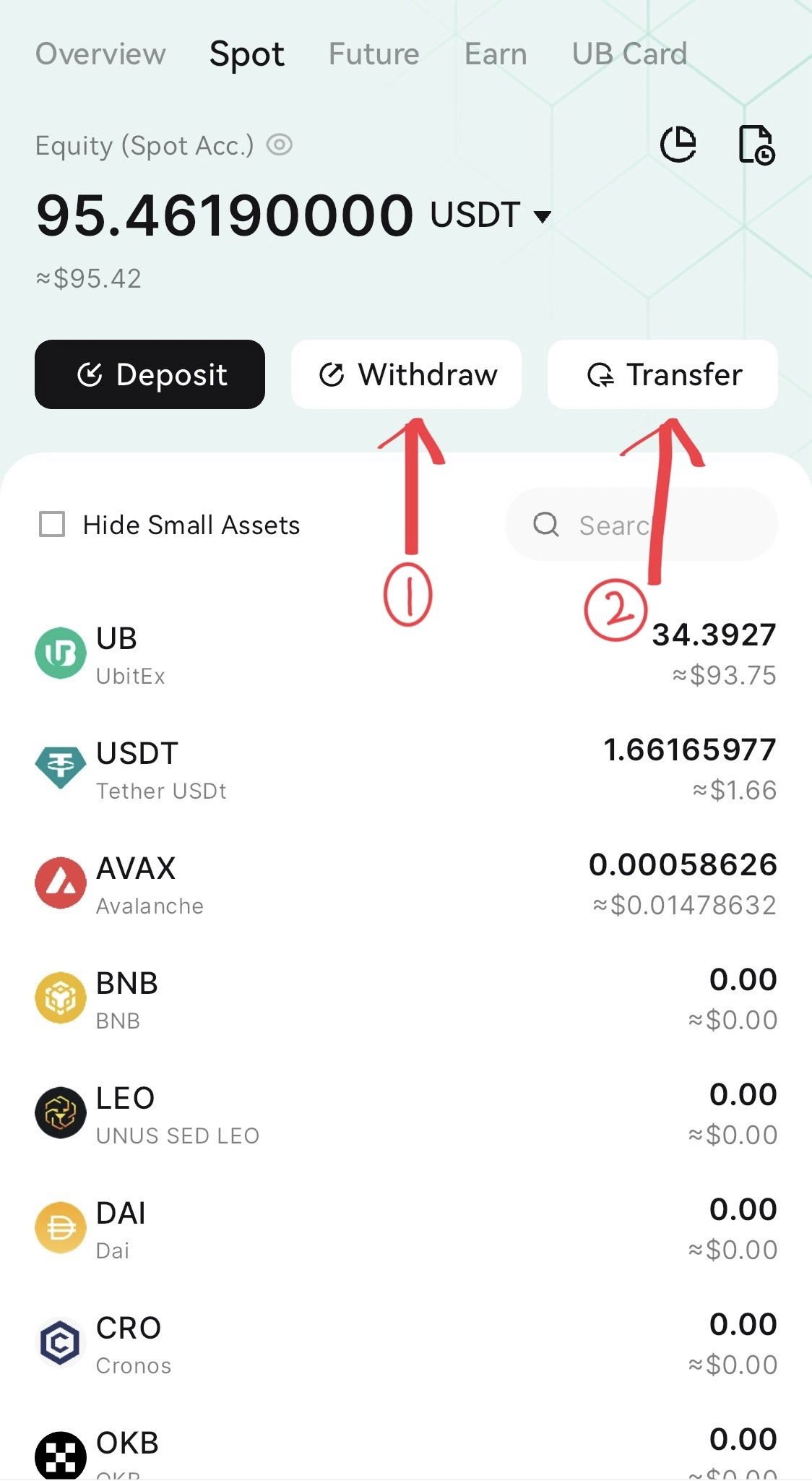Select the LEO asset row
The image size is (812, 1481).
tap(406, 1114)
